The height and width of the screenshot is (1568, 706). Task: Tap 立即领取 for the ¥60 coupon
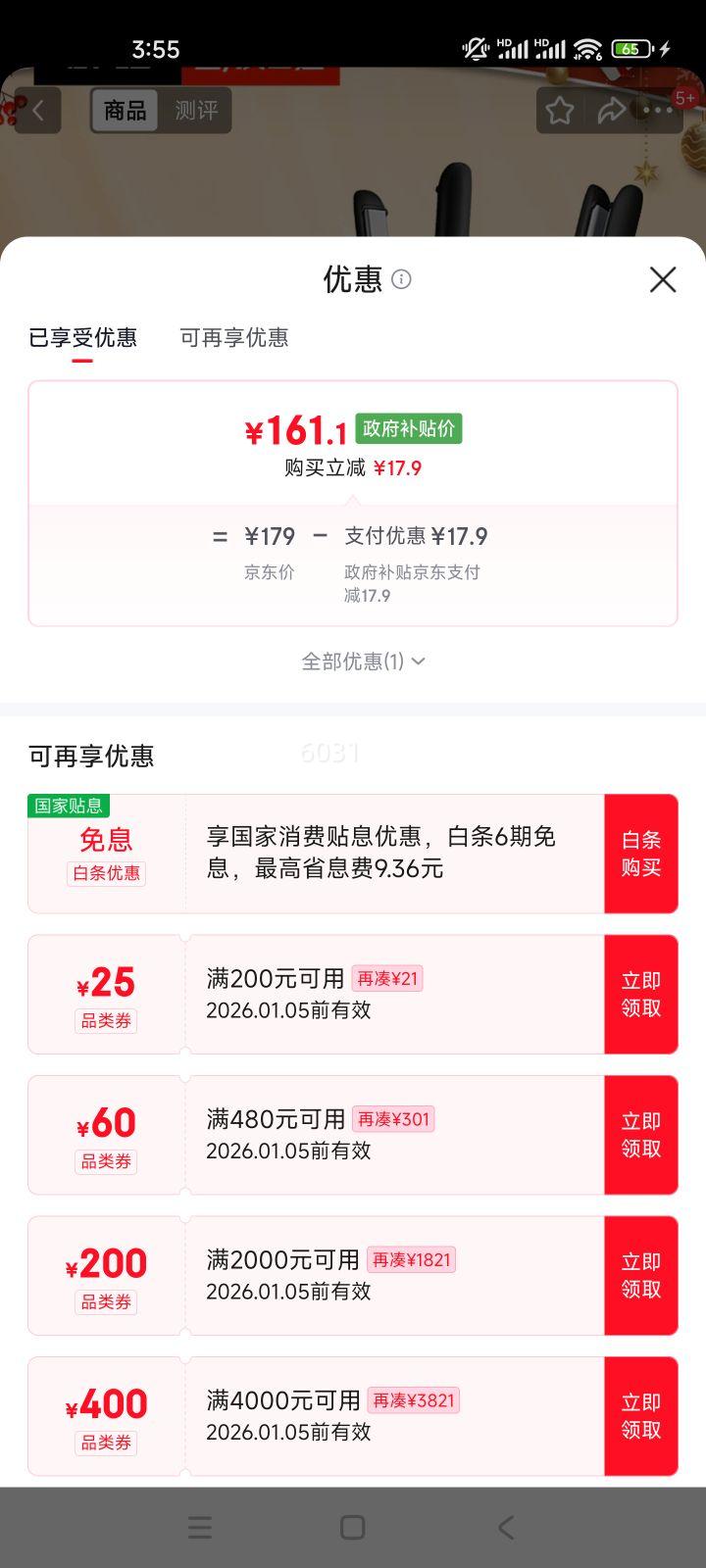click(x=641, y=1134)
